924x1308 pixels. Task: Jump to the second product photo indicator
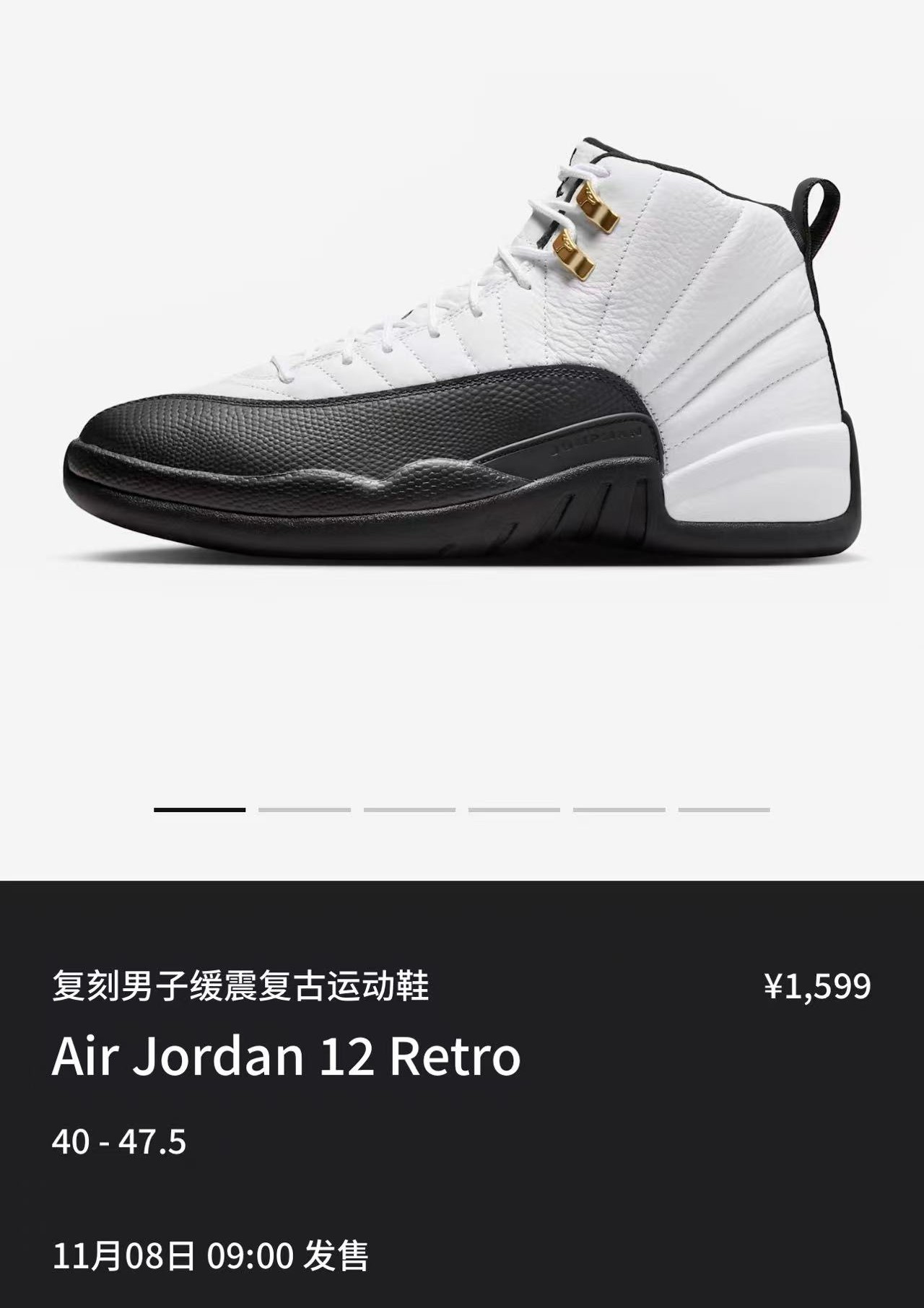pyautogui.click(x=305, y=810)
